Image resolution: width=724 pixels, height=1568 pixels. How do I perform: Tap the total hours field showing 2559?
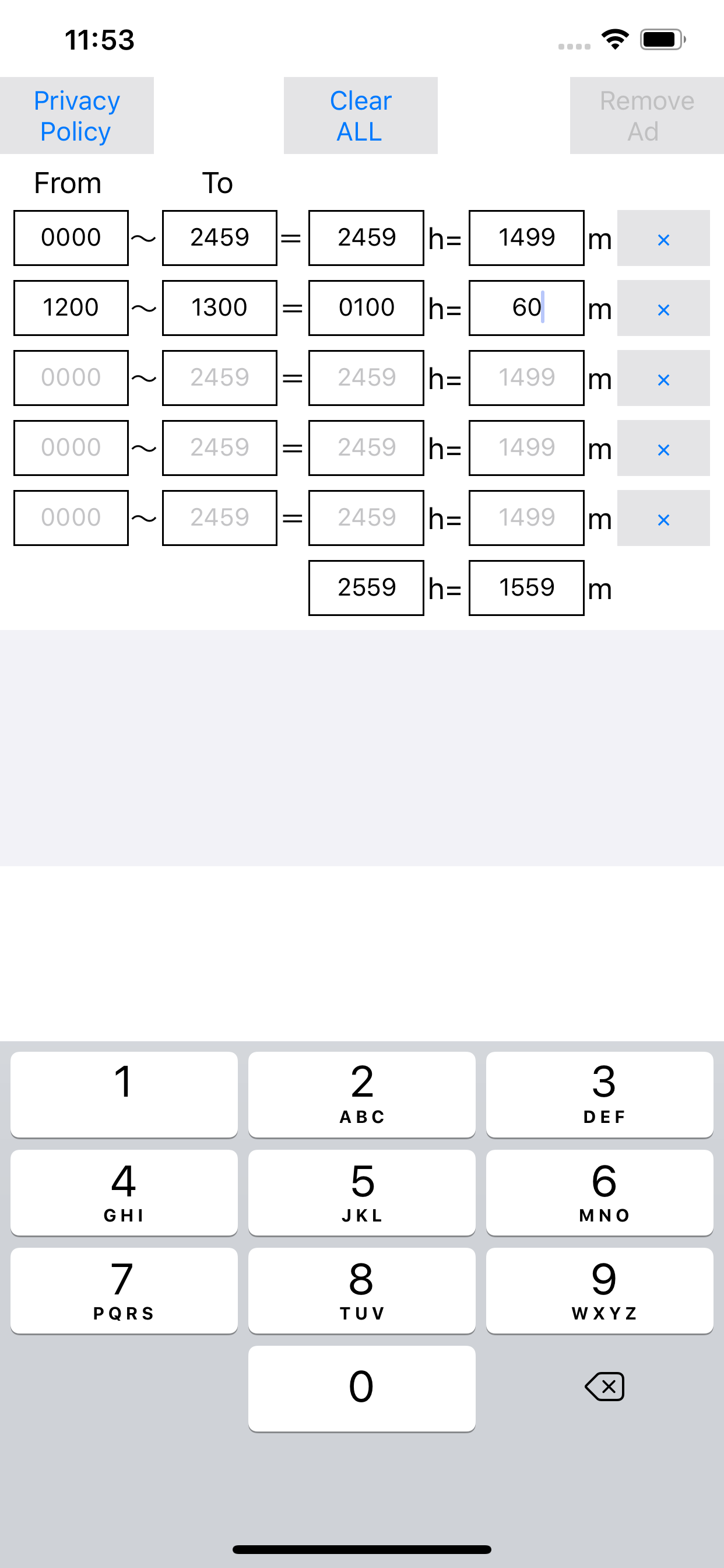(x=366, y=587)
